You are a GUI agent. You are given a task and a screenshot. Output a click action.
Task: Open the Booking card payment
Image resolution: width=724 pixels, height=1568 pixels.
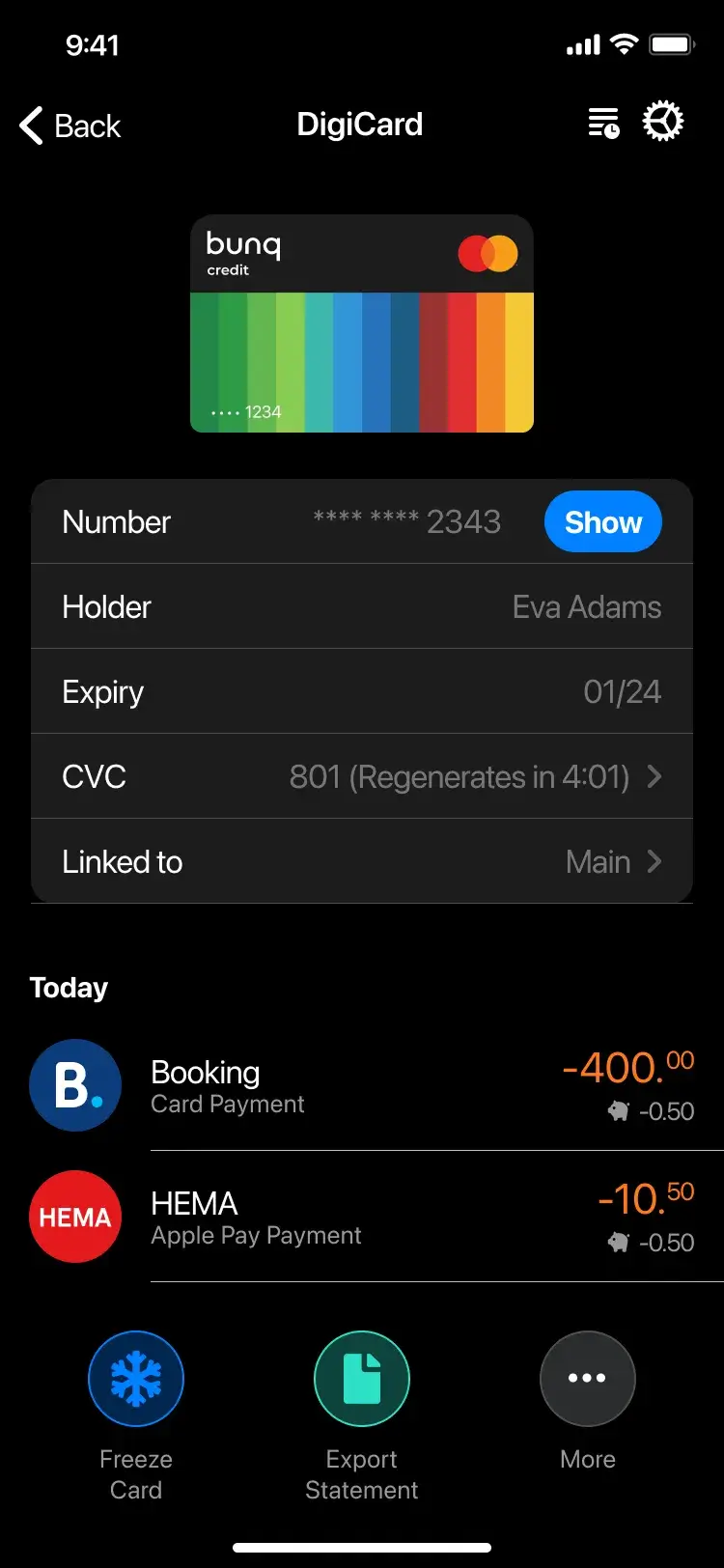point(362,1086)
